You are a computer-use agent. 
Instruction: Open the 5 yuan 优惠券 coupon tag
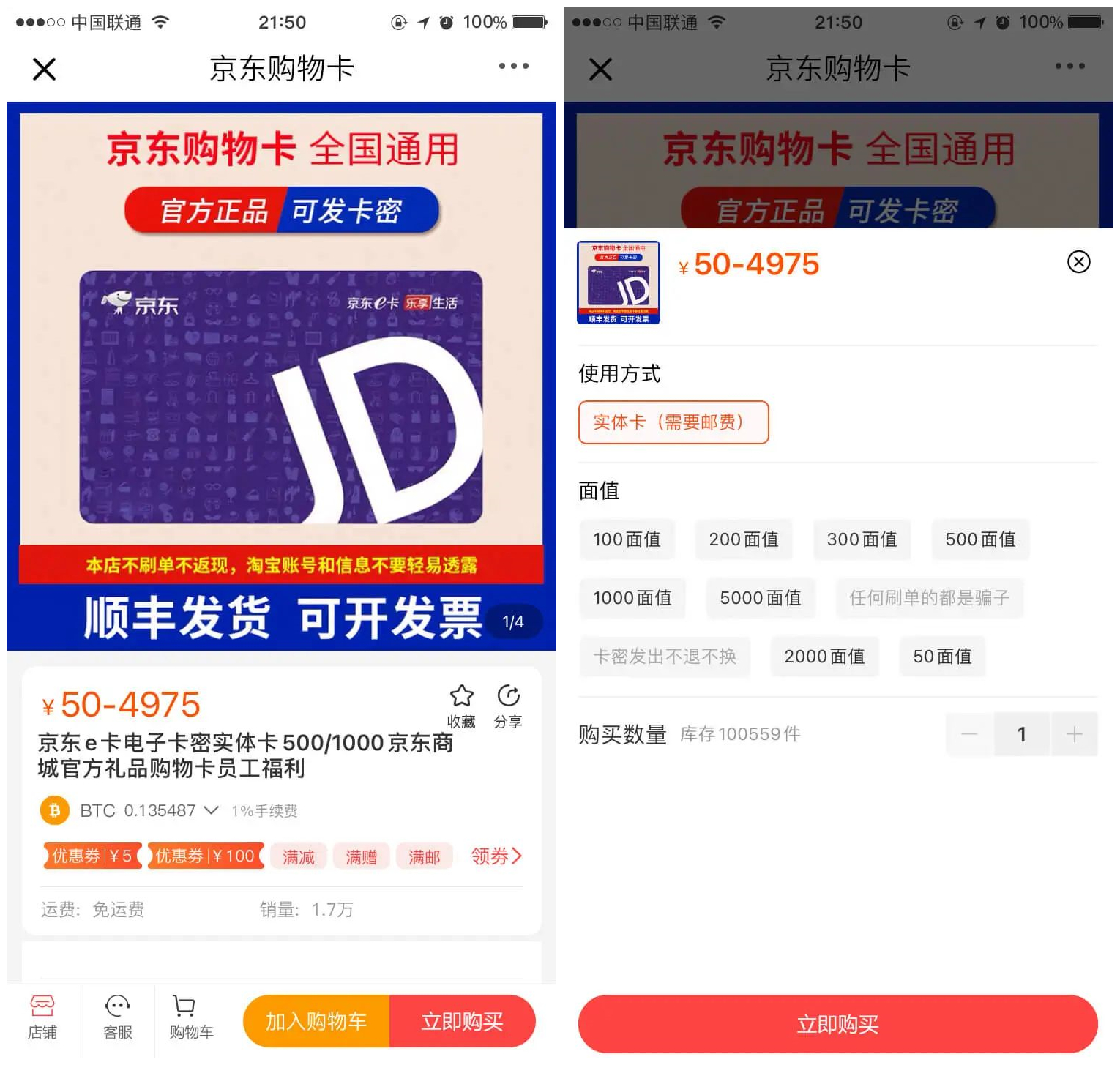tap(92, 856)
